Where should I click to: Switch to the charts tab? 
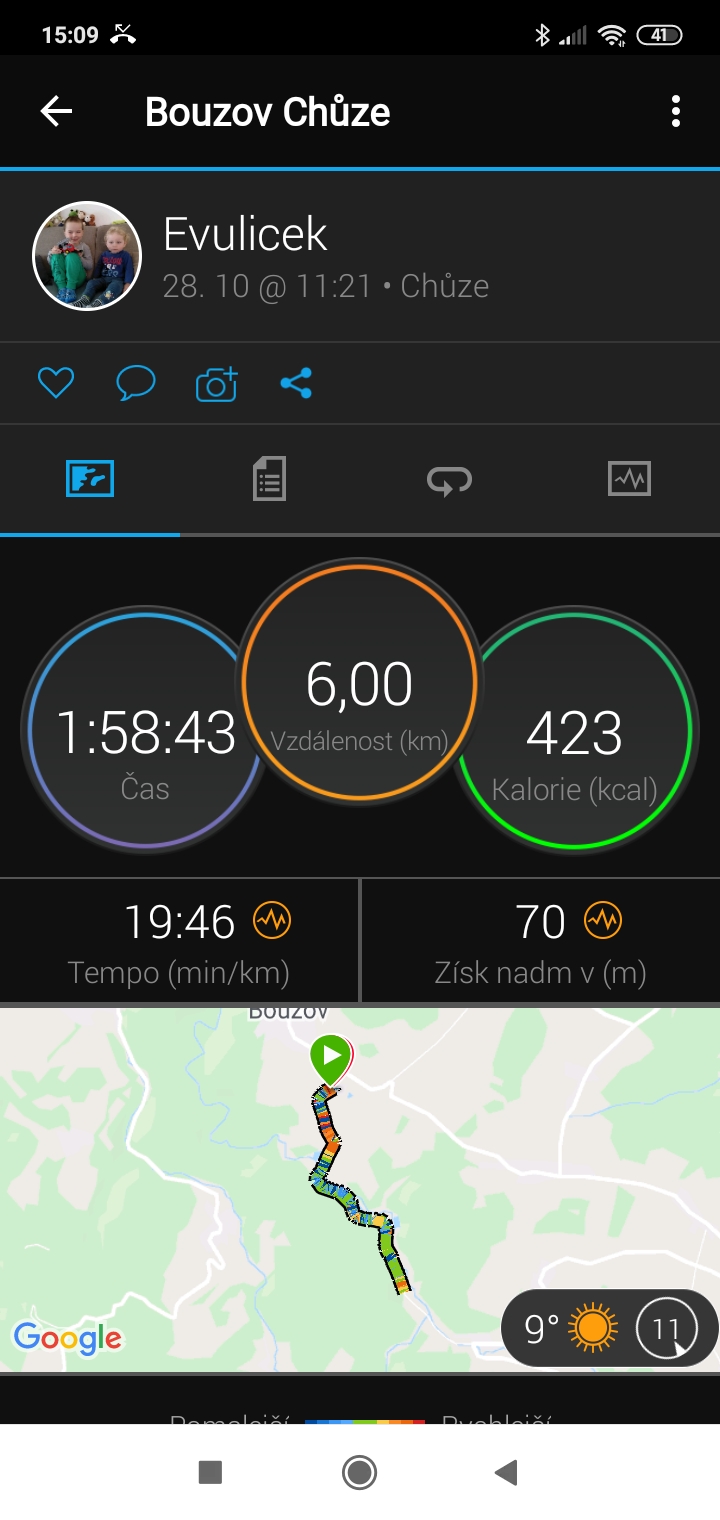pyautogui.click(x=629, y=479)
